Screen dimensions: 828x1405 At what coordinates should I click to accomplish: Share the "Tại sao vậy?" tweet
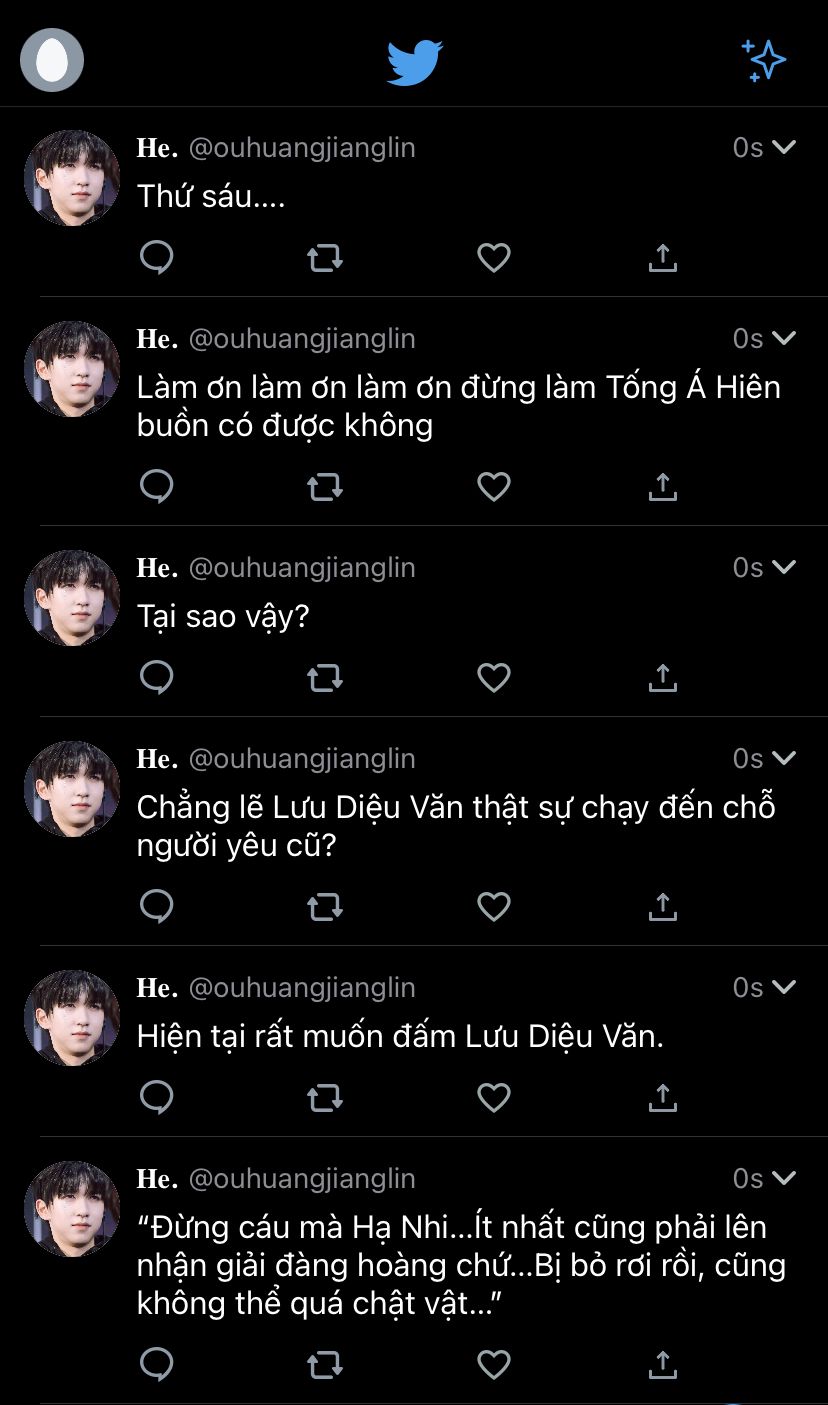(662, 678)
